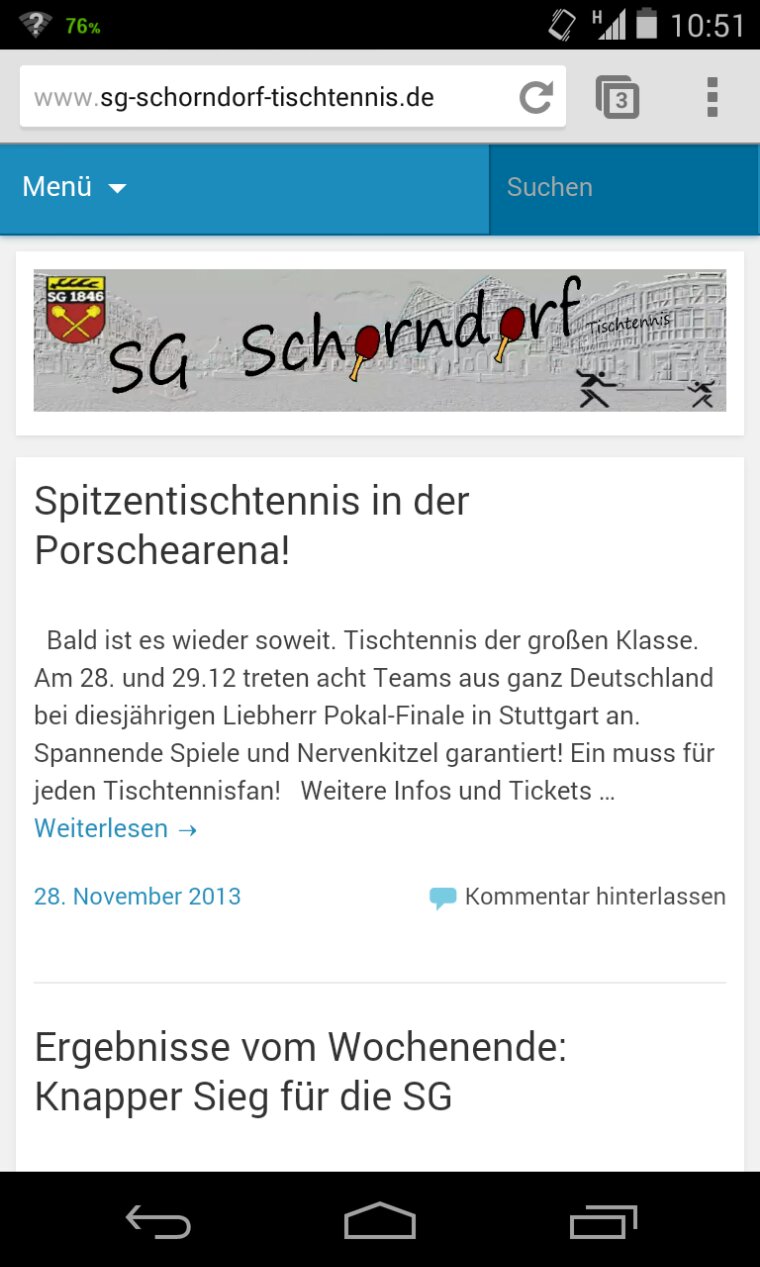Open the browser tab switcher

618,98
